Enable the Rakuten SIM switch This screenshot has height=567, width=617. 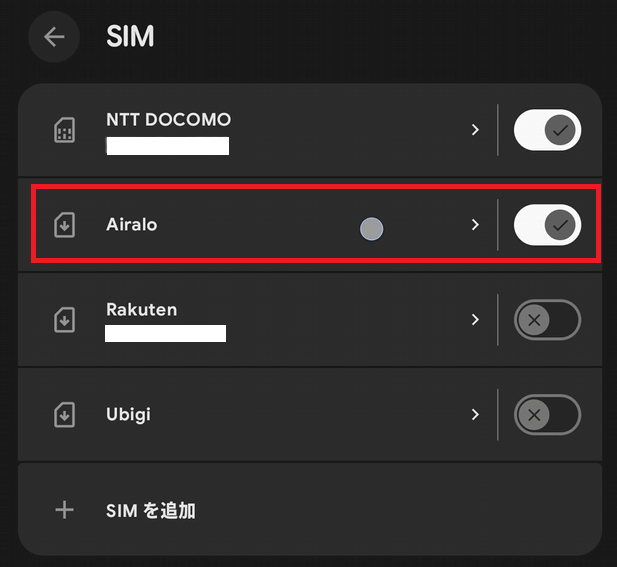pos(547,320)
